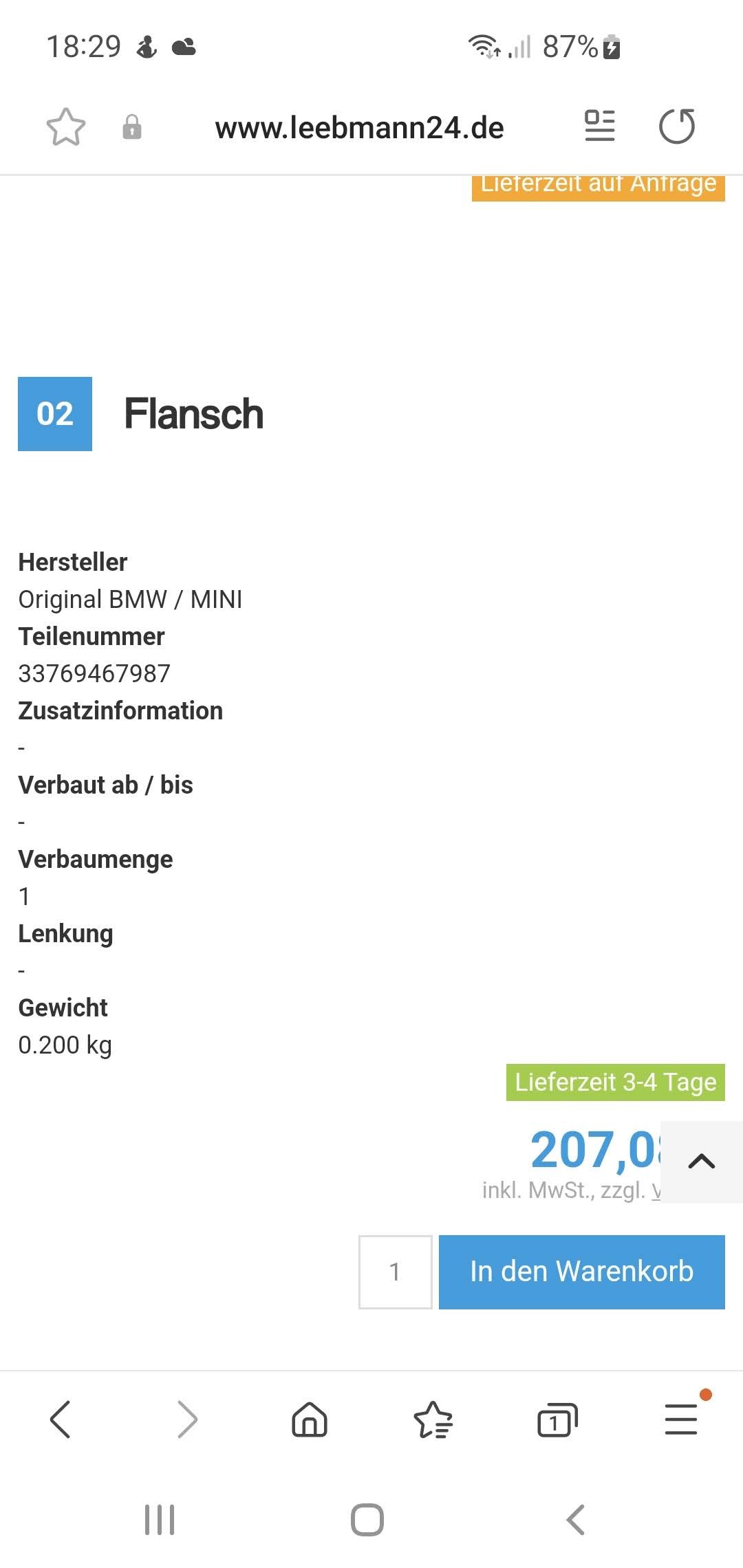Go back to the previous browser page

coord(61,1419)
